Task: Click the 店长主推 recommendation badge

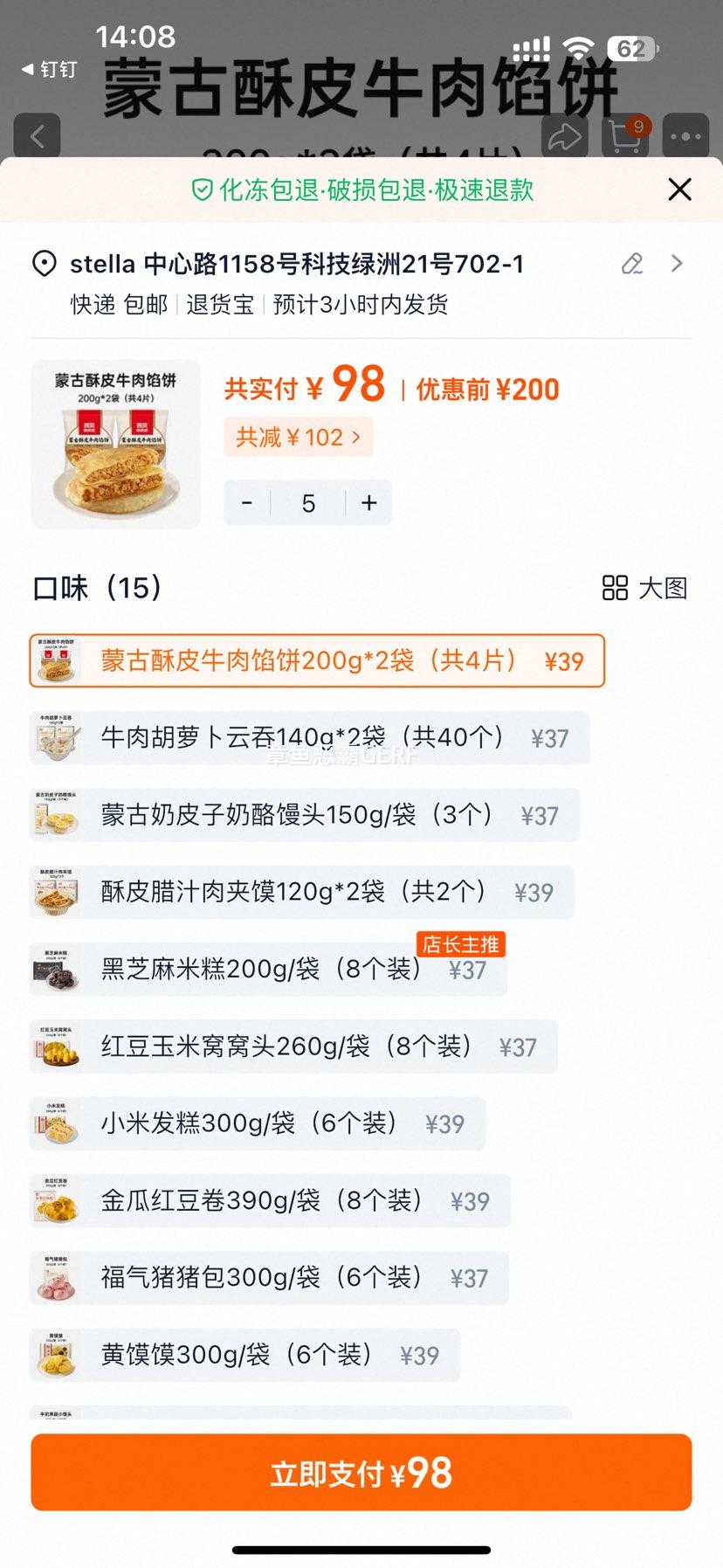Action: click(457, 944)
